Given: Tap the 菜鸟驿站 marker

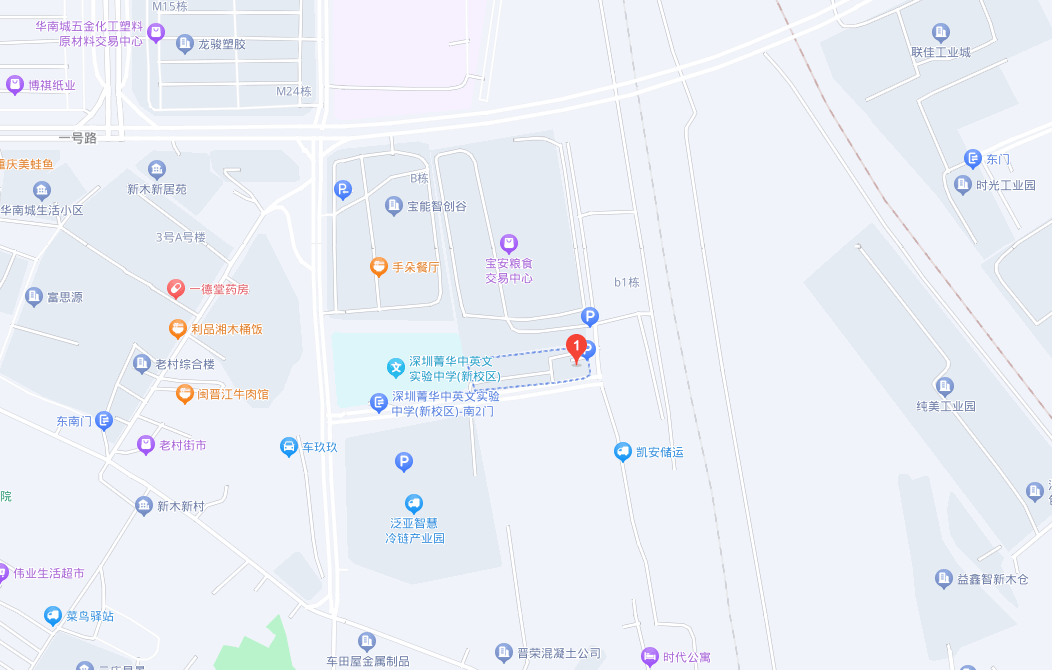Looking at the screenshot, I should [53, 616].
